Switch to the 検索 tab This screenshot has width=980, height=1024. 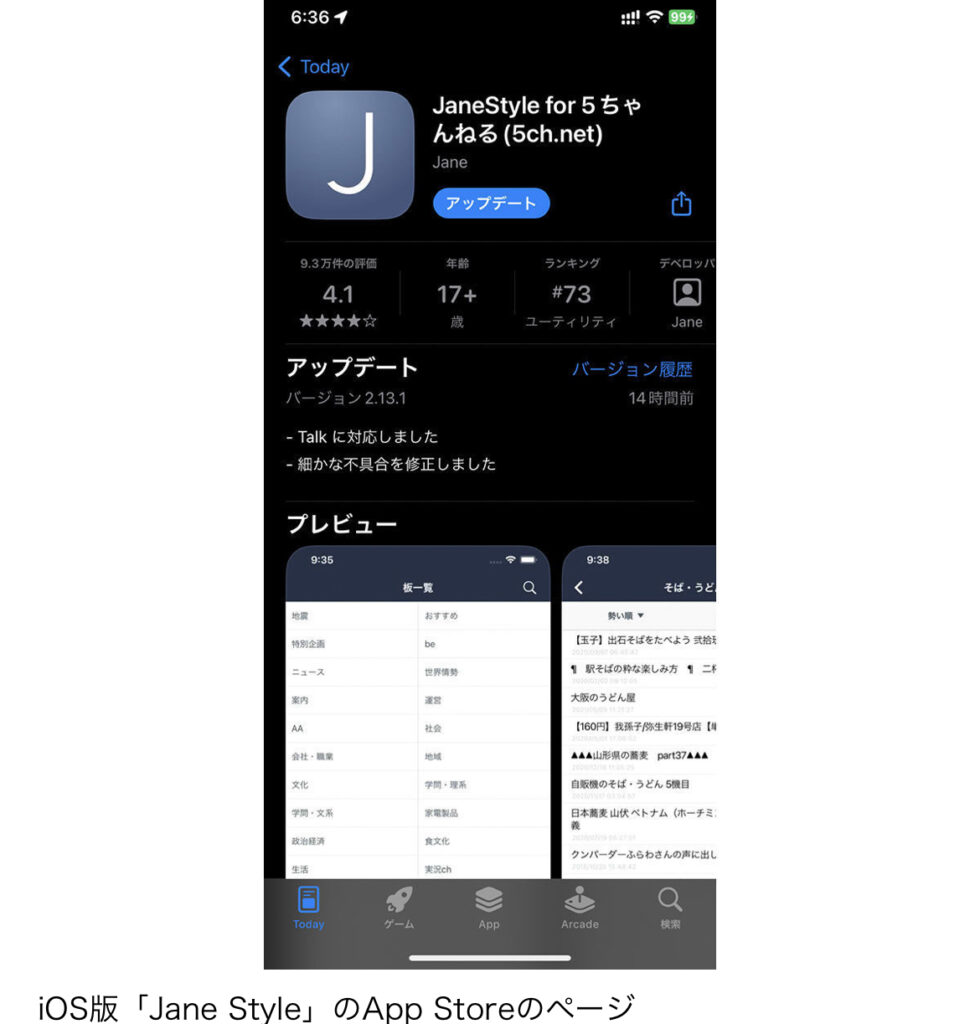(670, 908)
